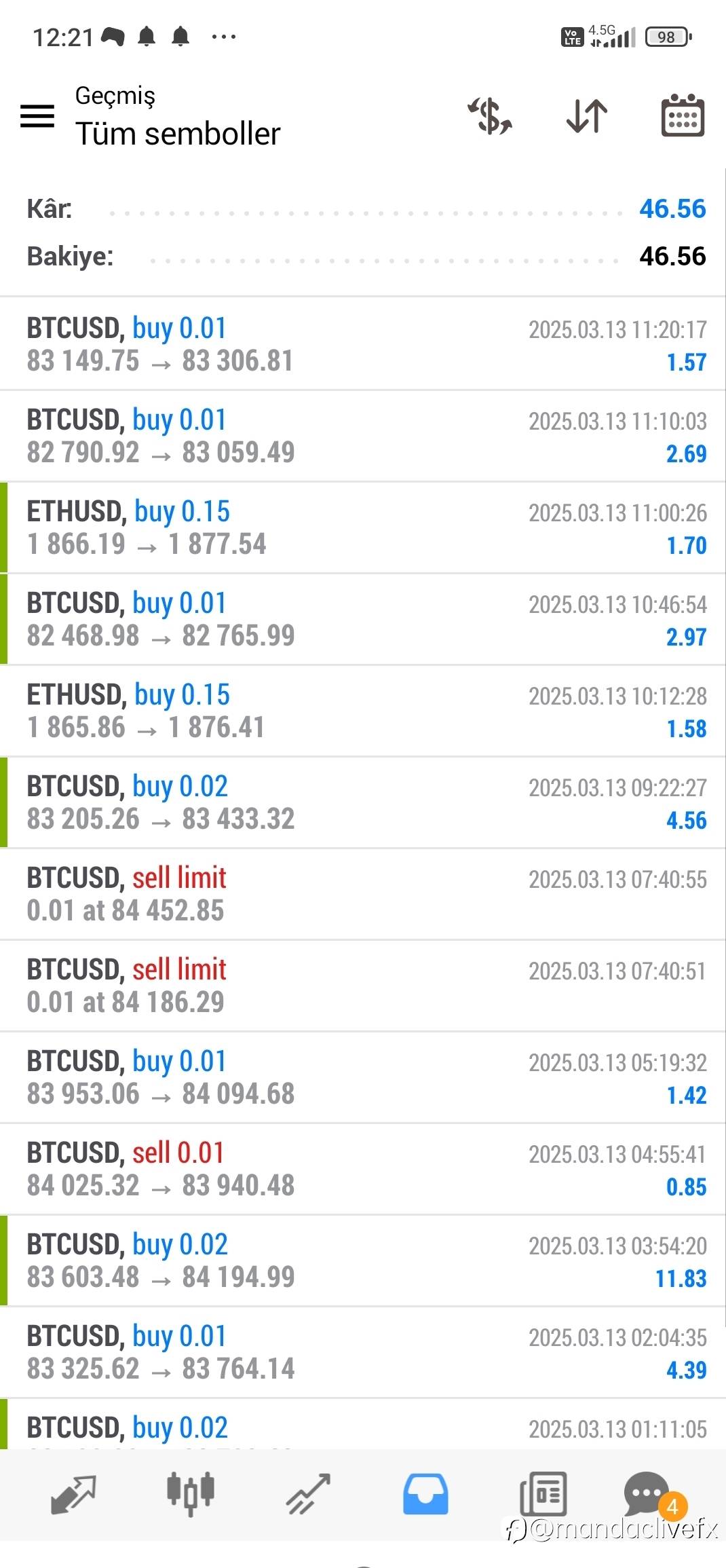Switch to the Quotes tab
Screen dimensions: 726x1568
73,1494
